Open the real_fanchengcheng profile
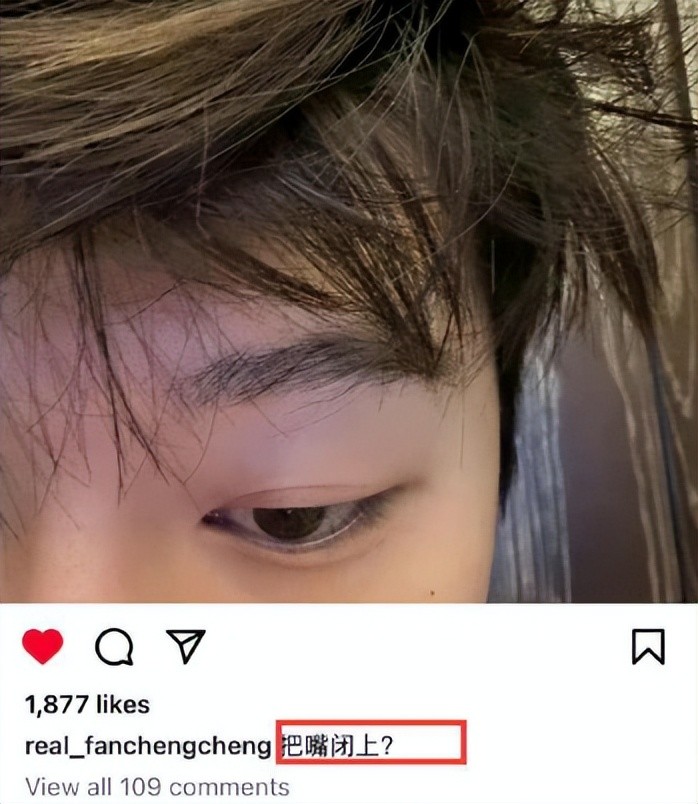The width and height of the screenshot is (698, 804). click(147, 746)
